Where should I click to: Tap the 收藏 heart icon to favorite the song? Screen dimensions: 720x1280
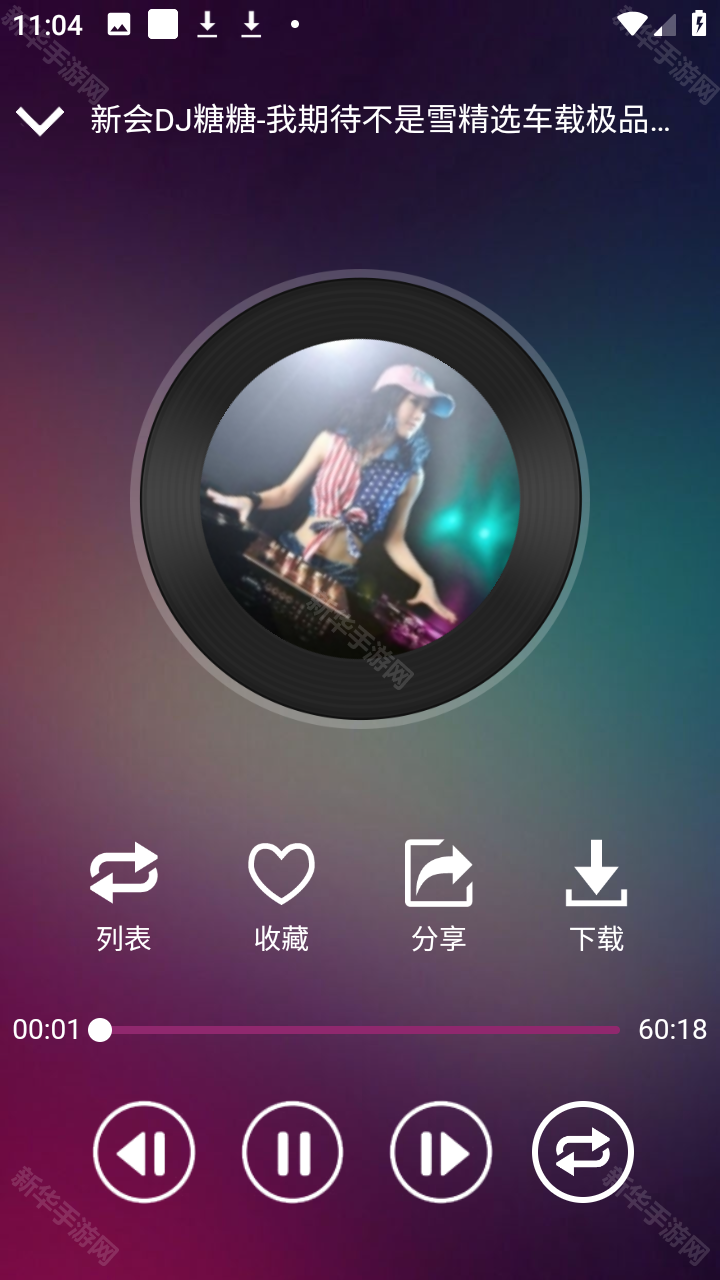[x=281, y=872]
